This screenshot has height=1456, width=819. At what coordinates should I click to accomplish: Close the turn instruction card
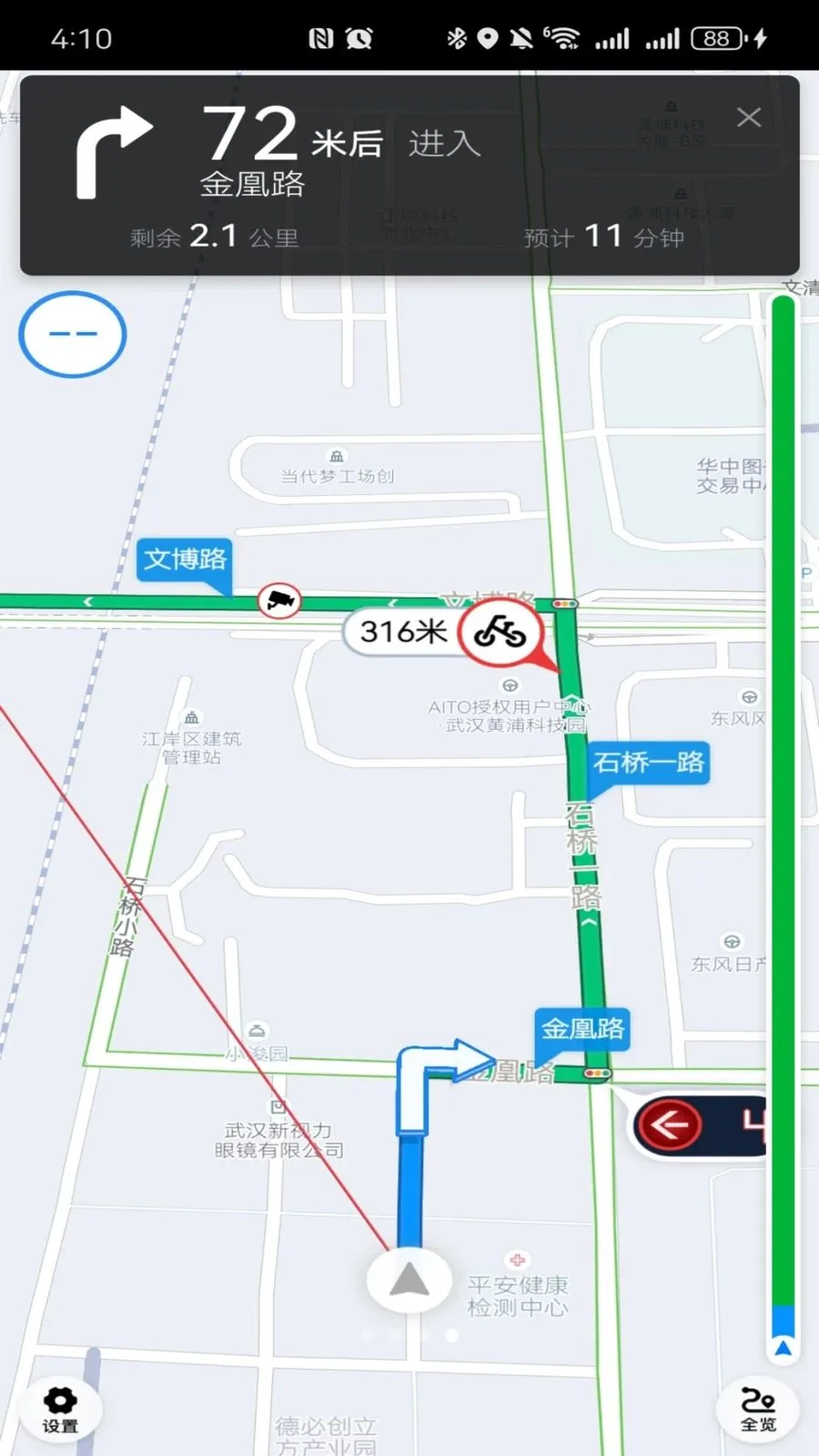tap(748, 117)
